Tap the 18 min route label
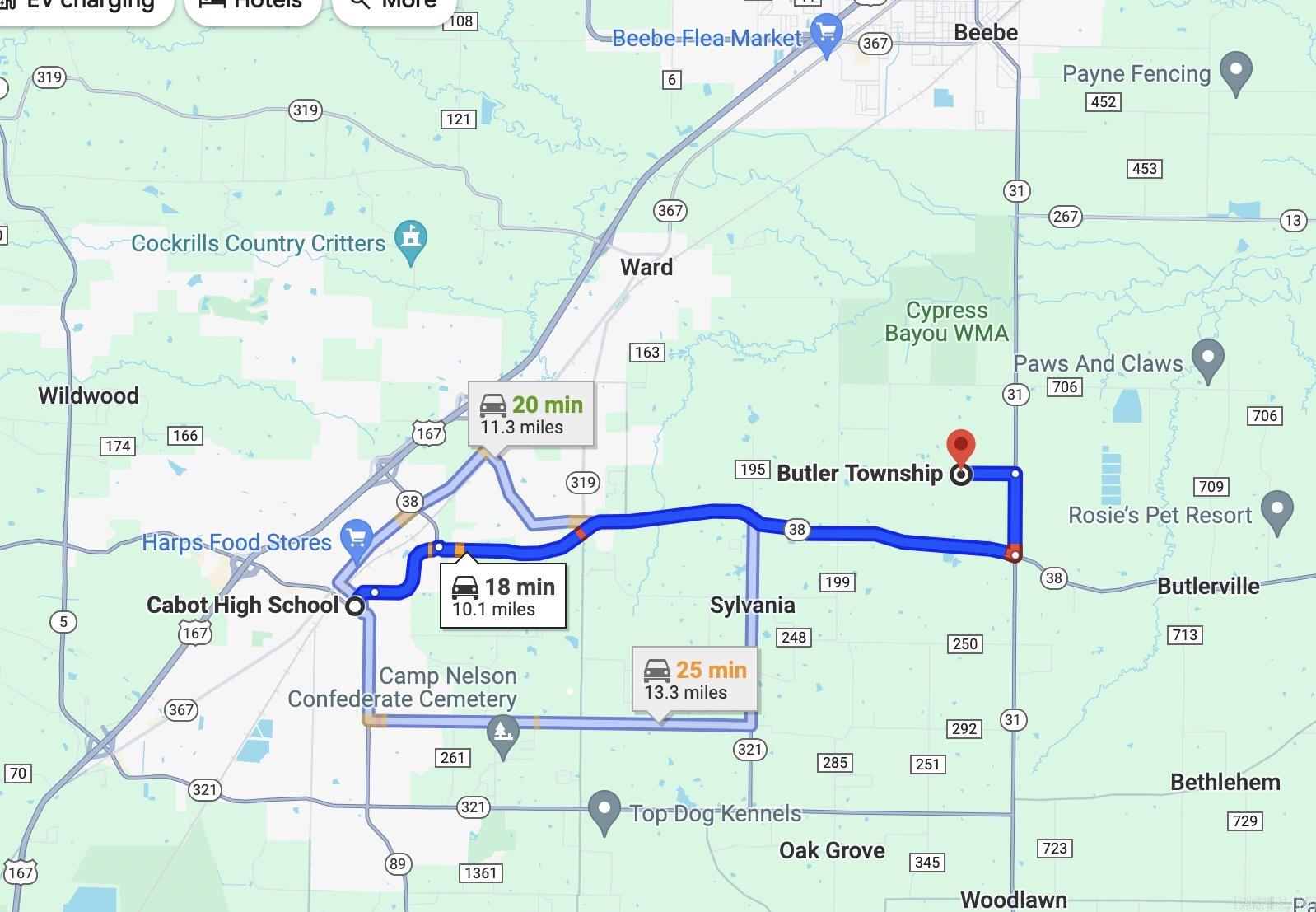Screen dimensions: 1316x912 click(x=503, y=596)
